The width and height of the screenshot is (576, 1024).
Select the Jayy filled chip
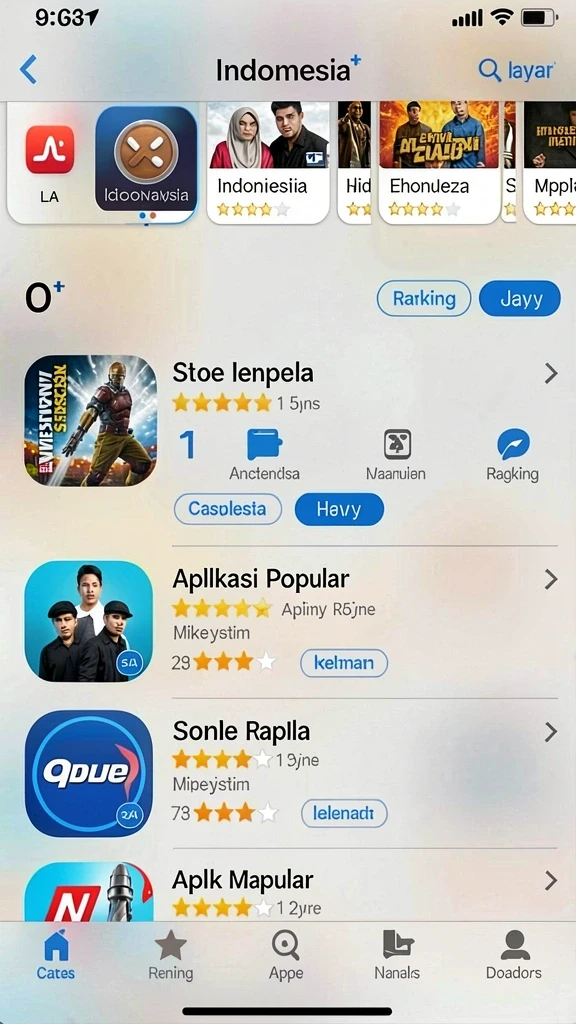coord(520,299)
